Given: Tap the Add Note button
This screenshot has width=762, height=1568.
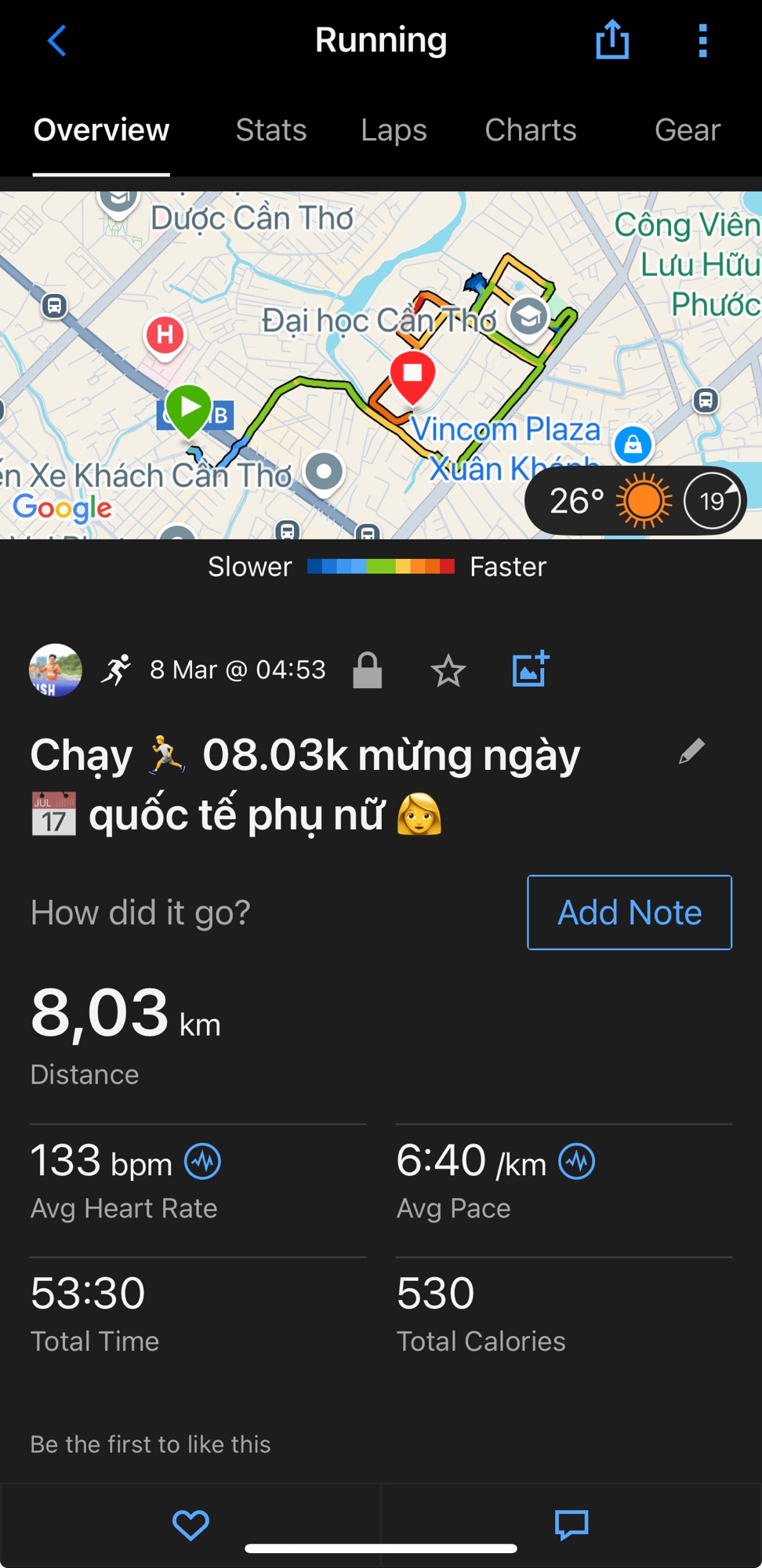Looking at the screenshot, I should coord(630,913).
